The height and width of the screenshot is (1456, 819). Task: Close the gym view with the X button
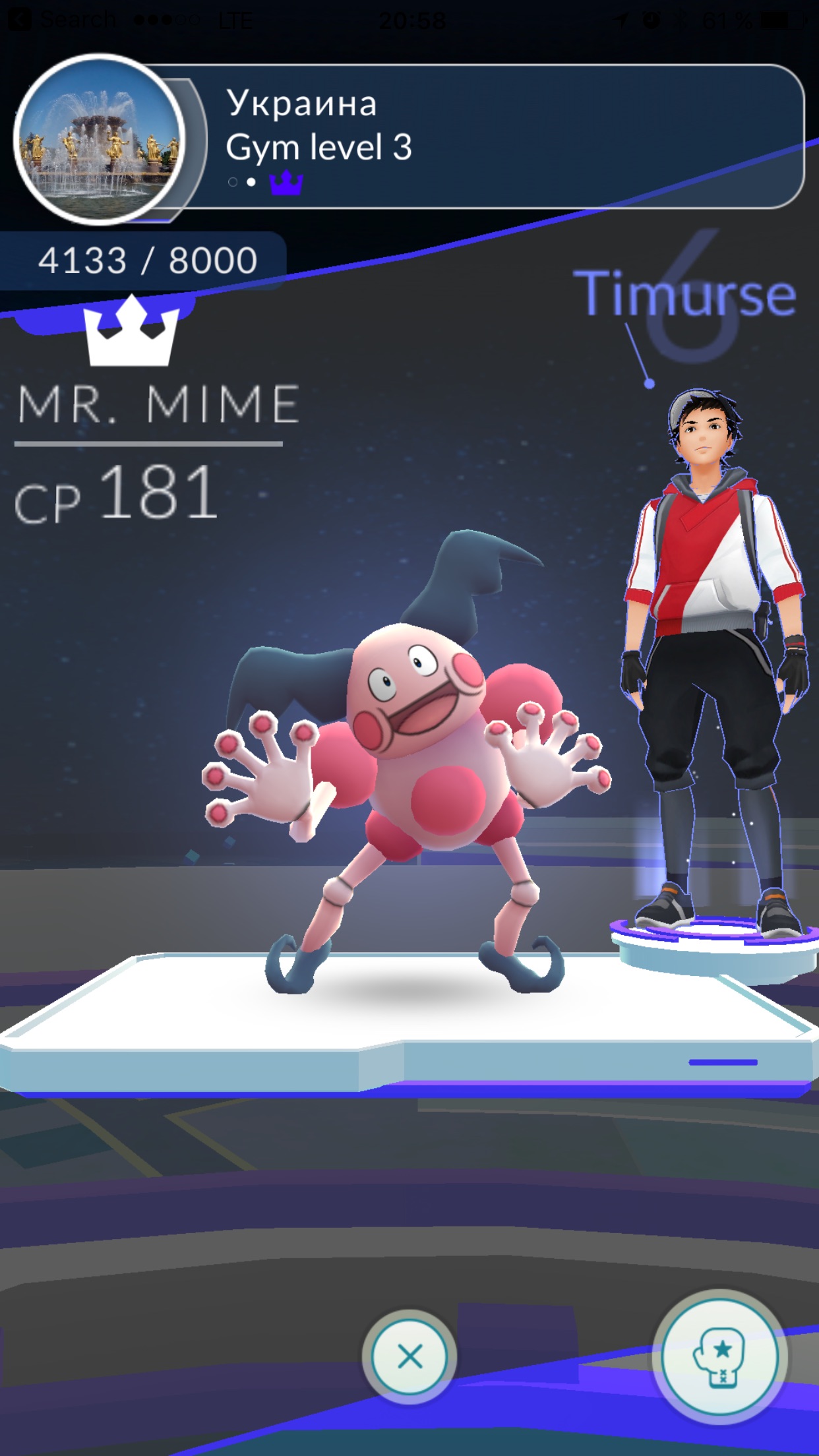(x=409, y=1356)
